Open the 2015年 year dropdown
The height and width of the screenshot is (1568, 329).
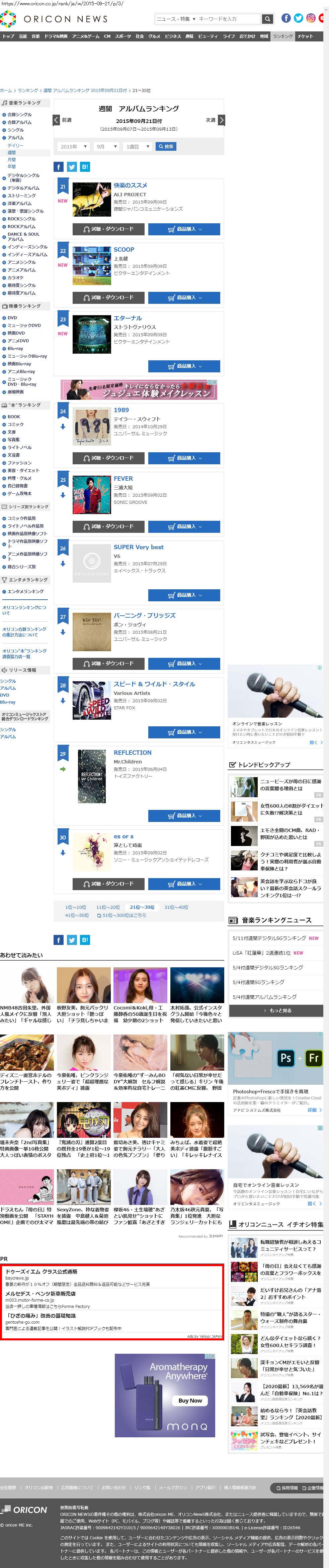tap(74, 147)
